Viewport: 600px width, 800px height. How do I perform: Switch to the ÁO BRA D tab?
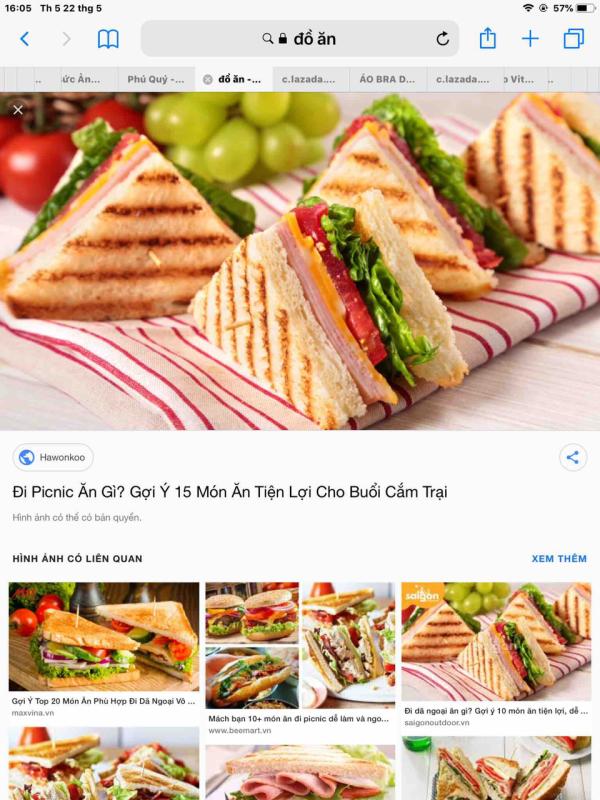tap(388, 79)
